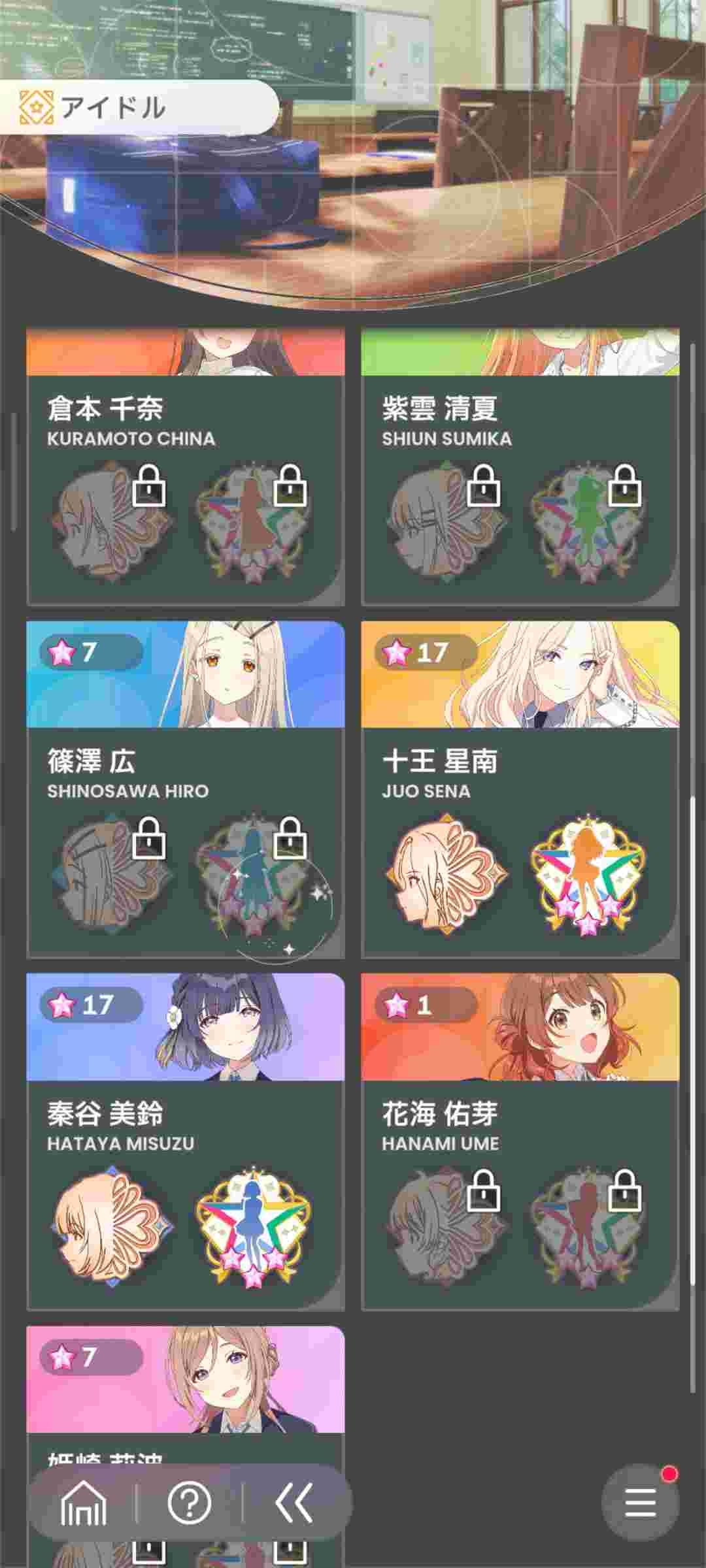Image resolution: width=706 pixels, height=1568 pixels.
Task: Tap Kuramoto China's locked face badge
Action: click(112, 521)
